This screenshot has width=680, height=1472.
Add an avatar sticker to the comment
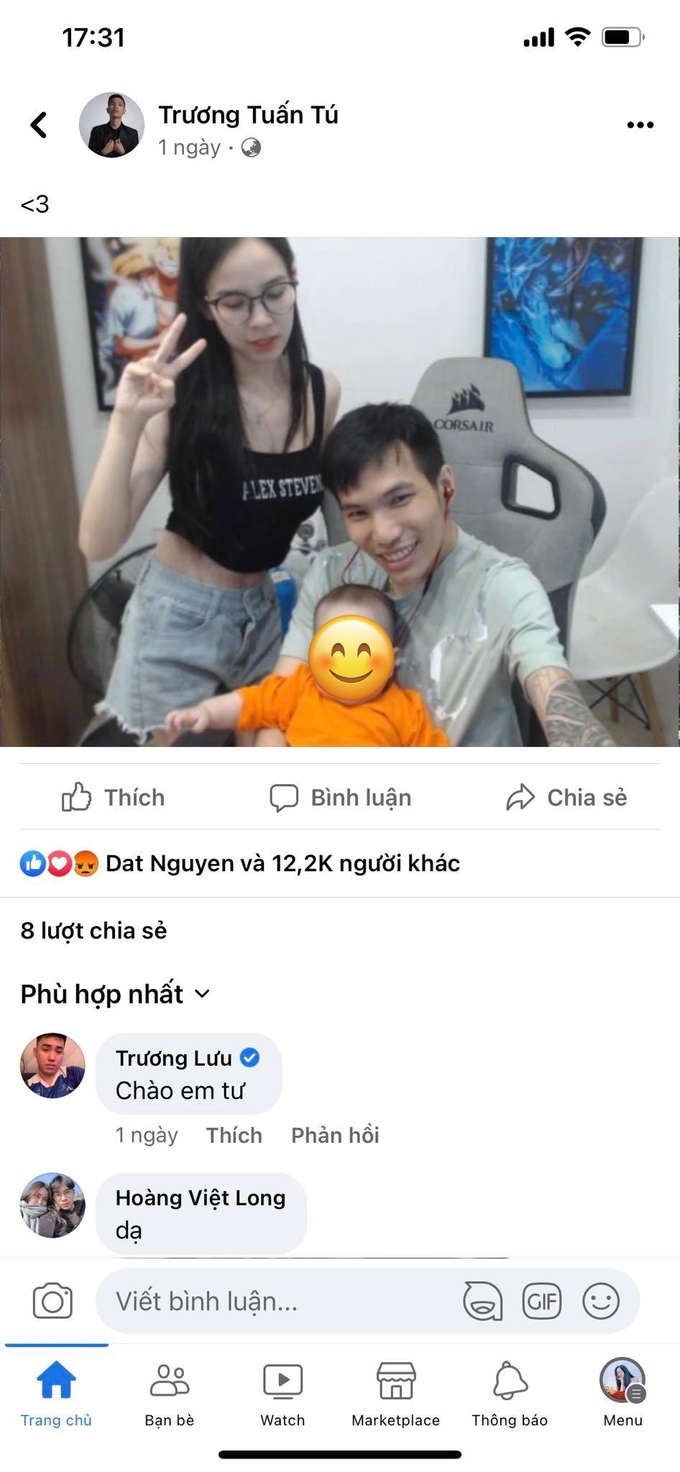483,1301
